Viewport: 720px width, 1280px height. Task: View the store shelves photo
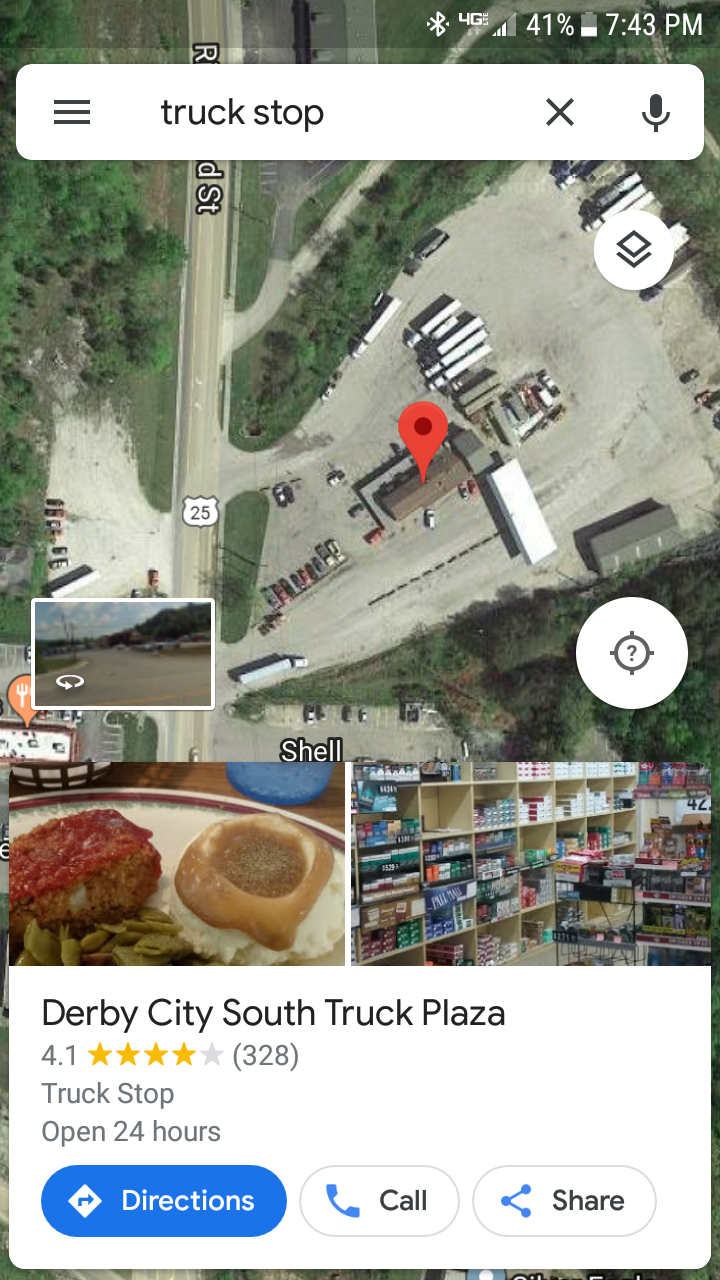click(x=530, y=864)
